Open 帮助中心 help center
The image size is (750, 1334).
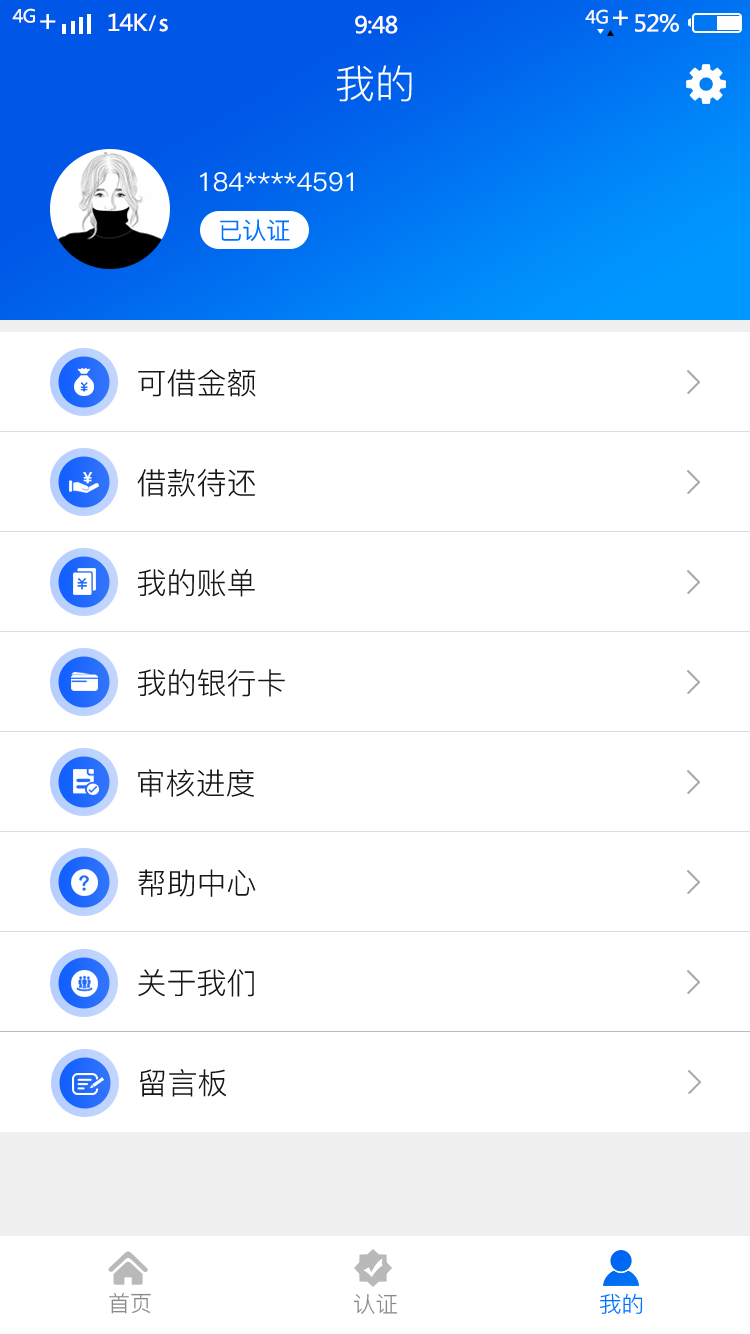click(375, 882)
